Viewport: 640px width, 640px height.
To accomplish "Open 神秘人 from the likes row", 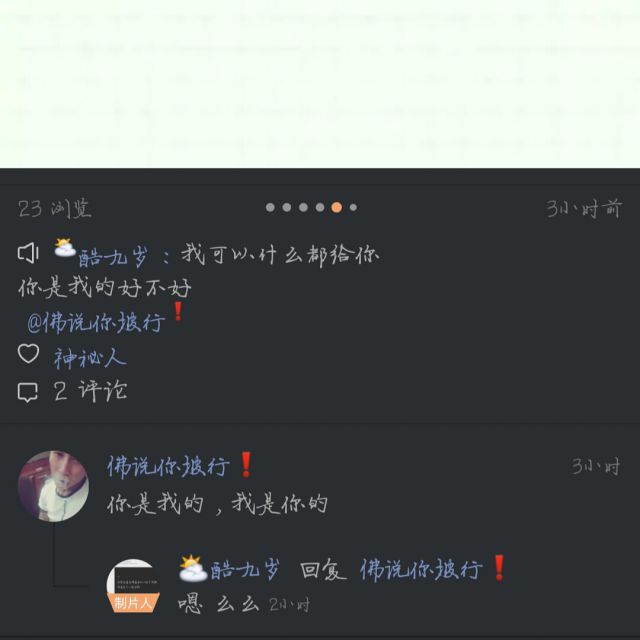I will coord(90,358).
